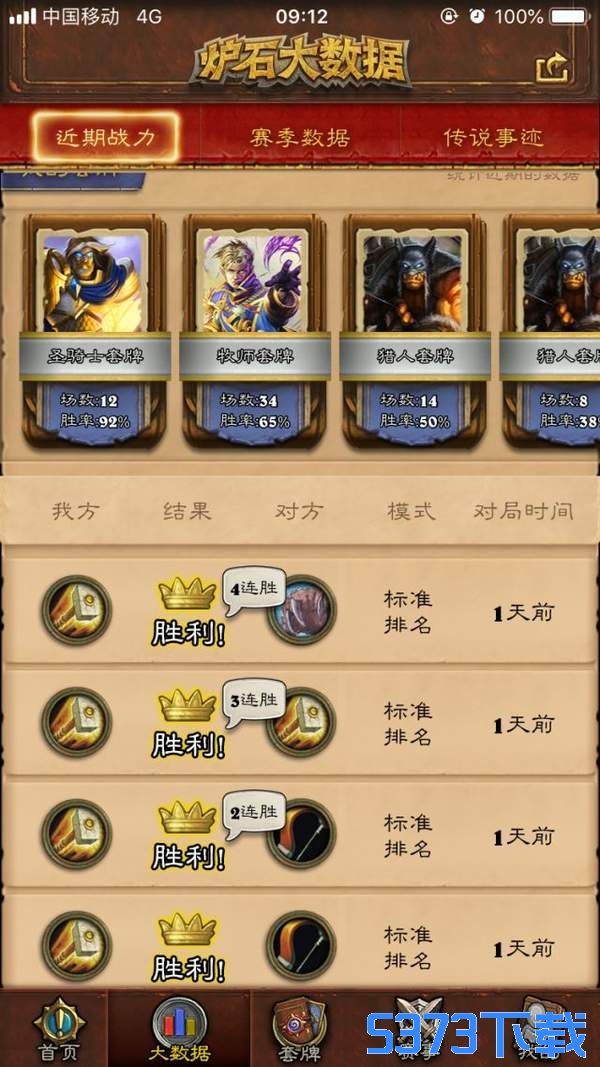Open the 赛事 bottom tab
The height and width of the screenshot is (1067, 600).
pos(417,1030)
